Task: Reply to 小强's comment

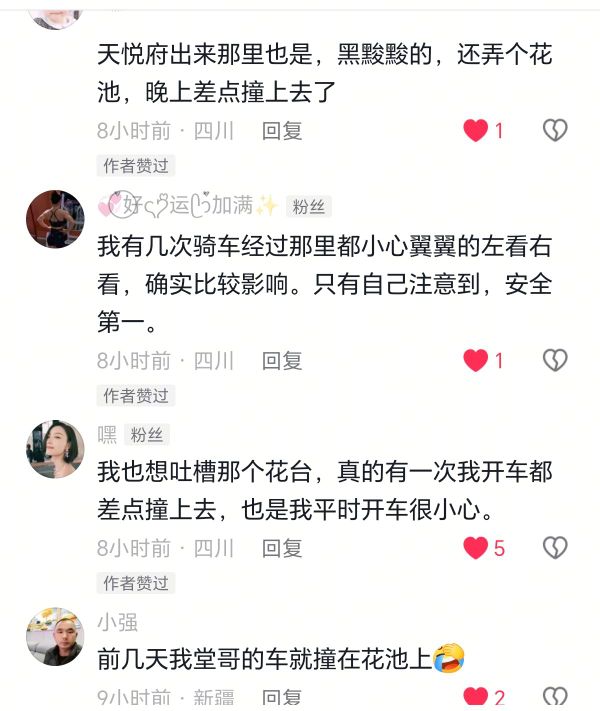Action: 282,698
